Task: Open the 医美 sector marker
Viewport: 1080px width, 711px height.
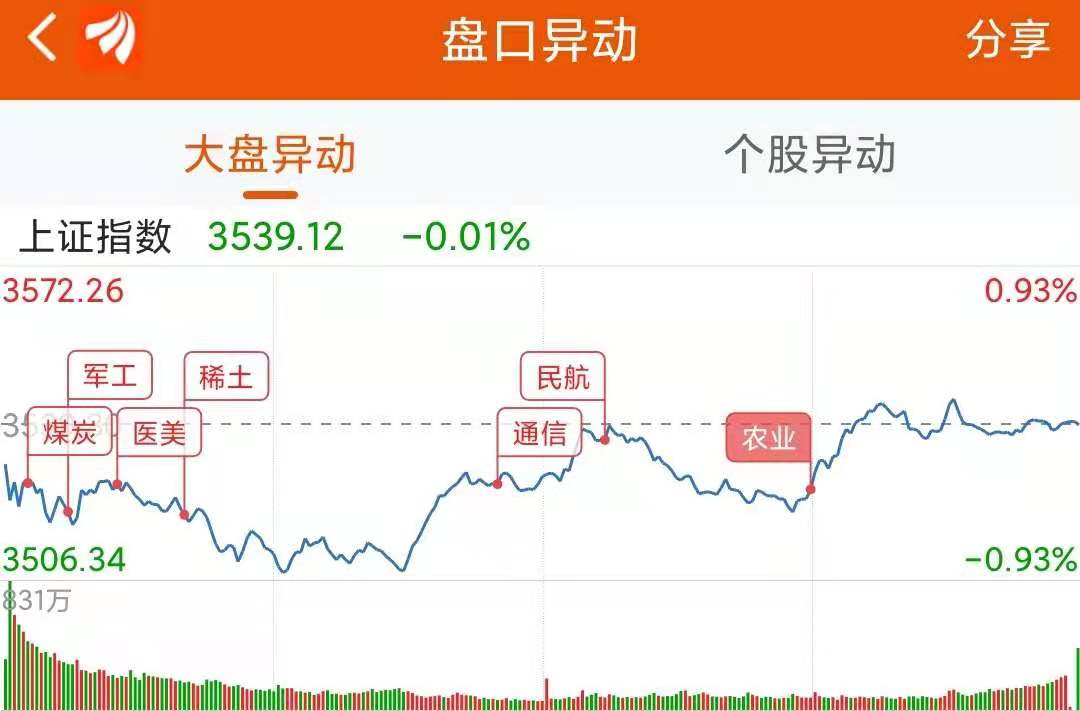Action: (x=160, y=433)
